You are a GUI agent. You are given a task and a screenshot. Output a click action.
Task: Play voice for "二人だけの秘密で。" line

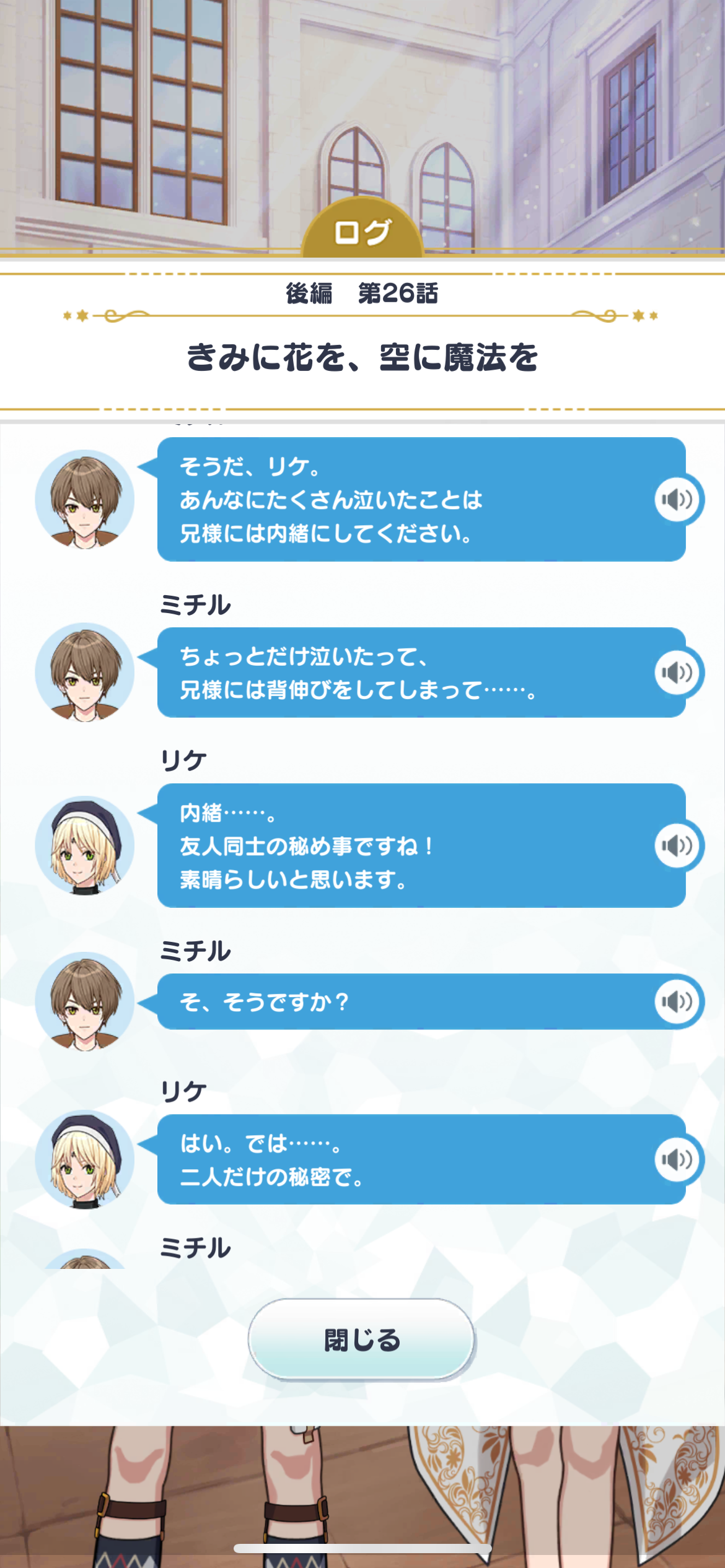pos(677,1159)
